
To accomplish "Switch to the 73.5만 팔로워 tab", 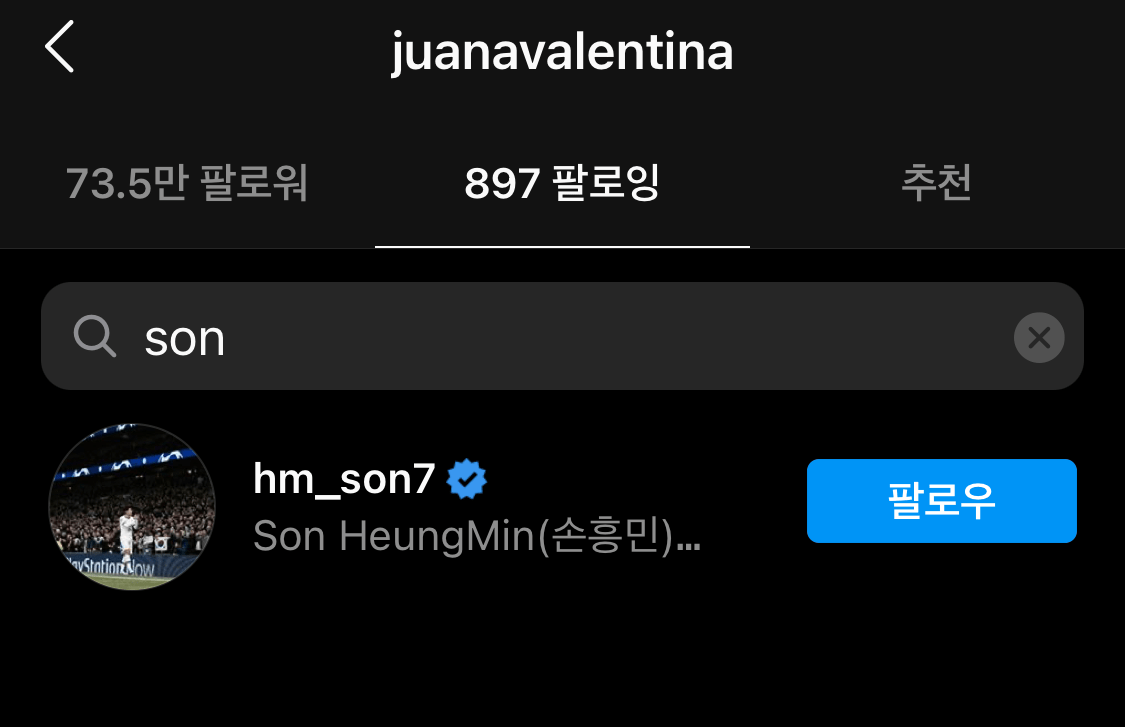I will pyautogui.click(x=187, y=183).
